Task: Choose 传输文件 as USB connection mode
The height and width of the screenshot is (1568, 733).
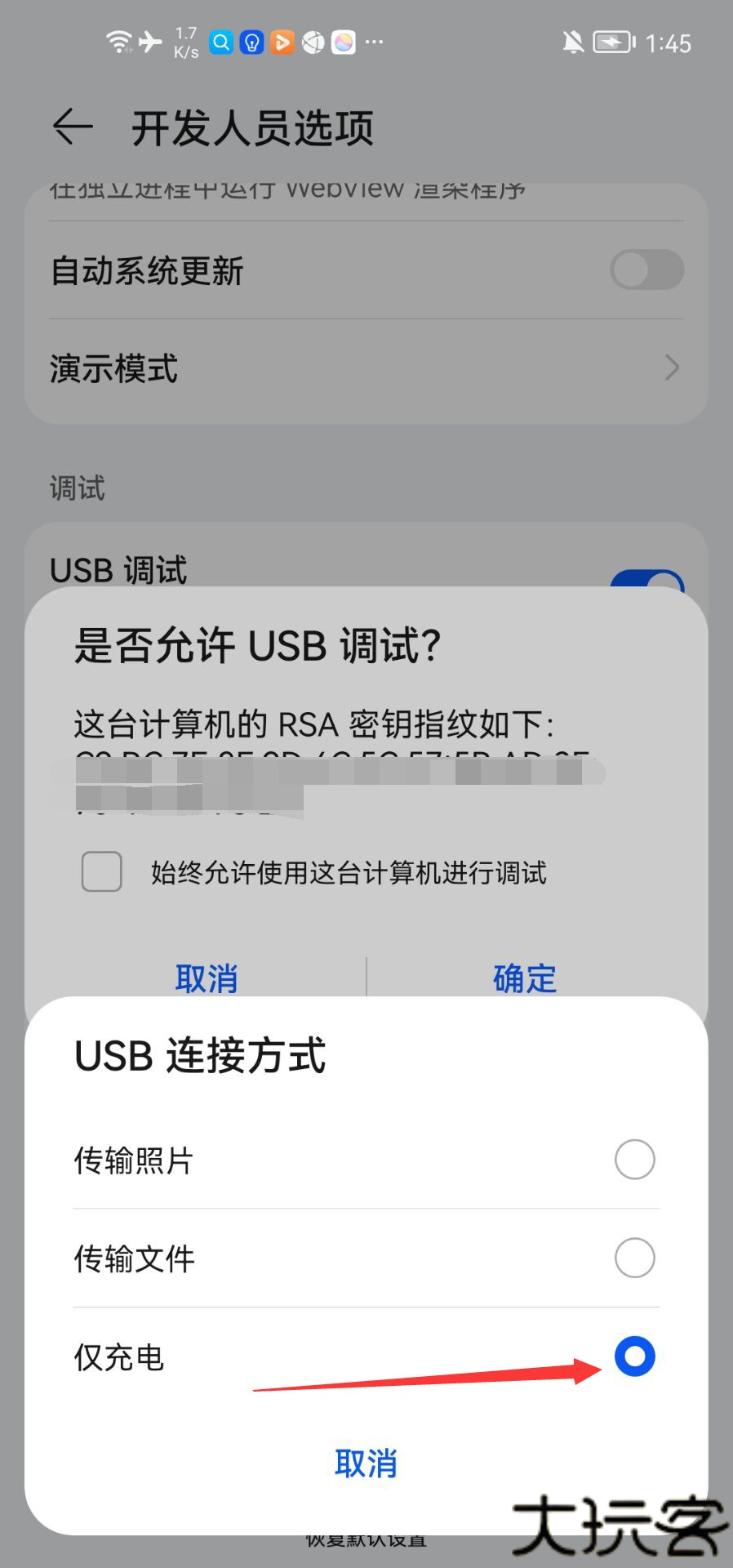Action: point(634,1258)
